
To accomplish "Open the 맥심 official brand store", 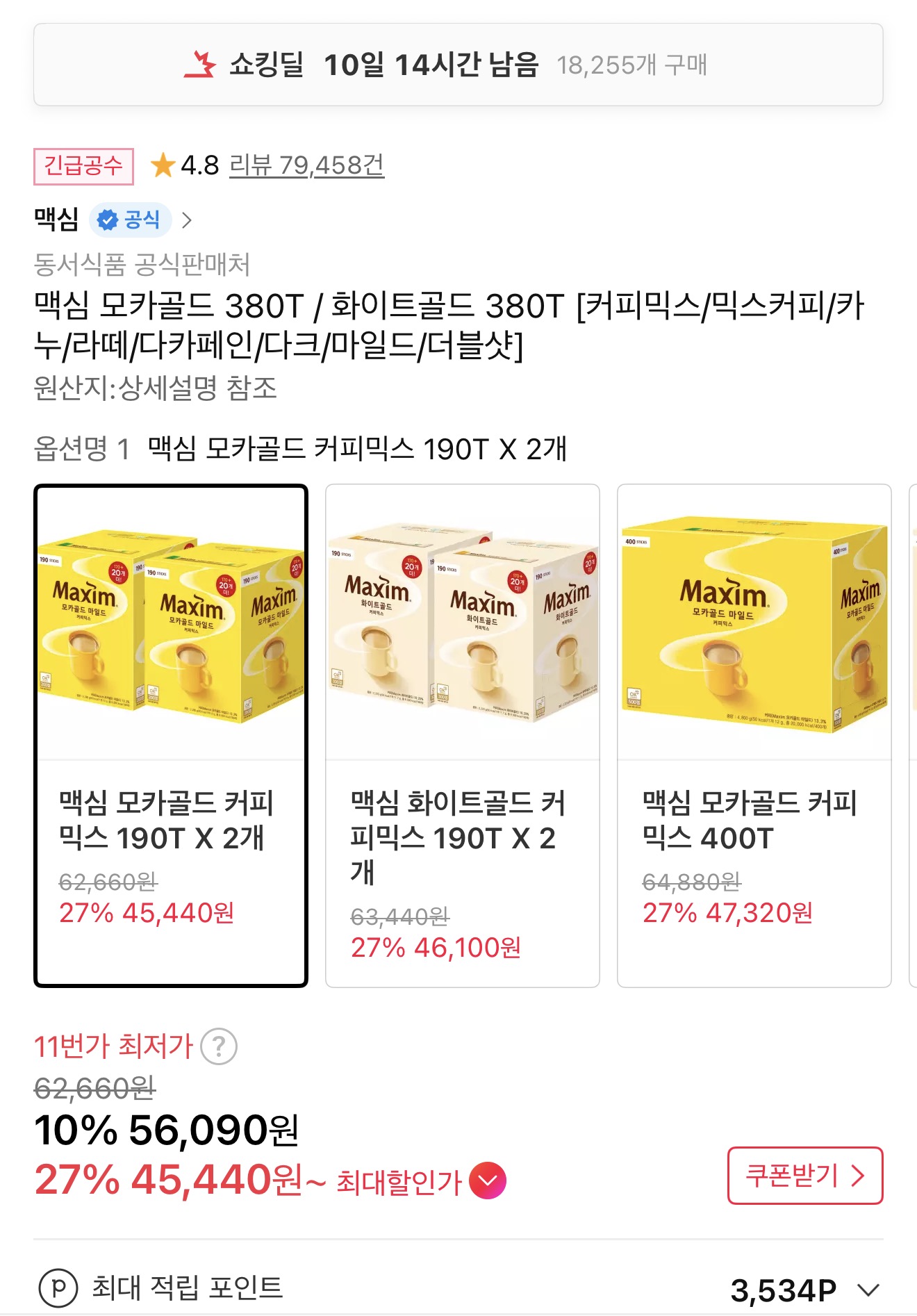I will pos(113,220).
